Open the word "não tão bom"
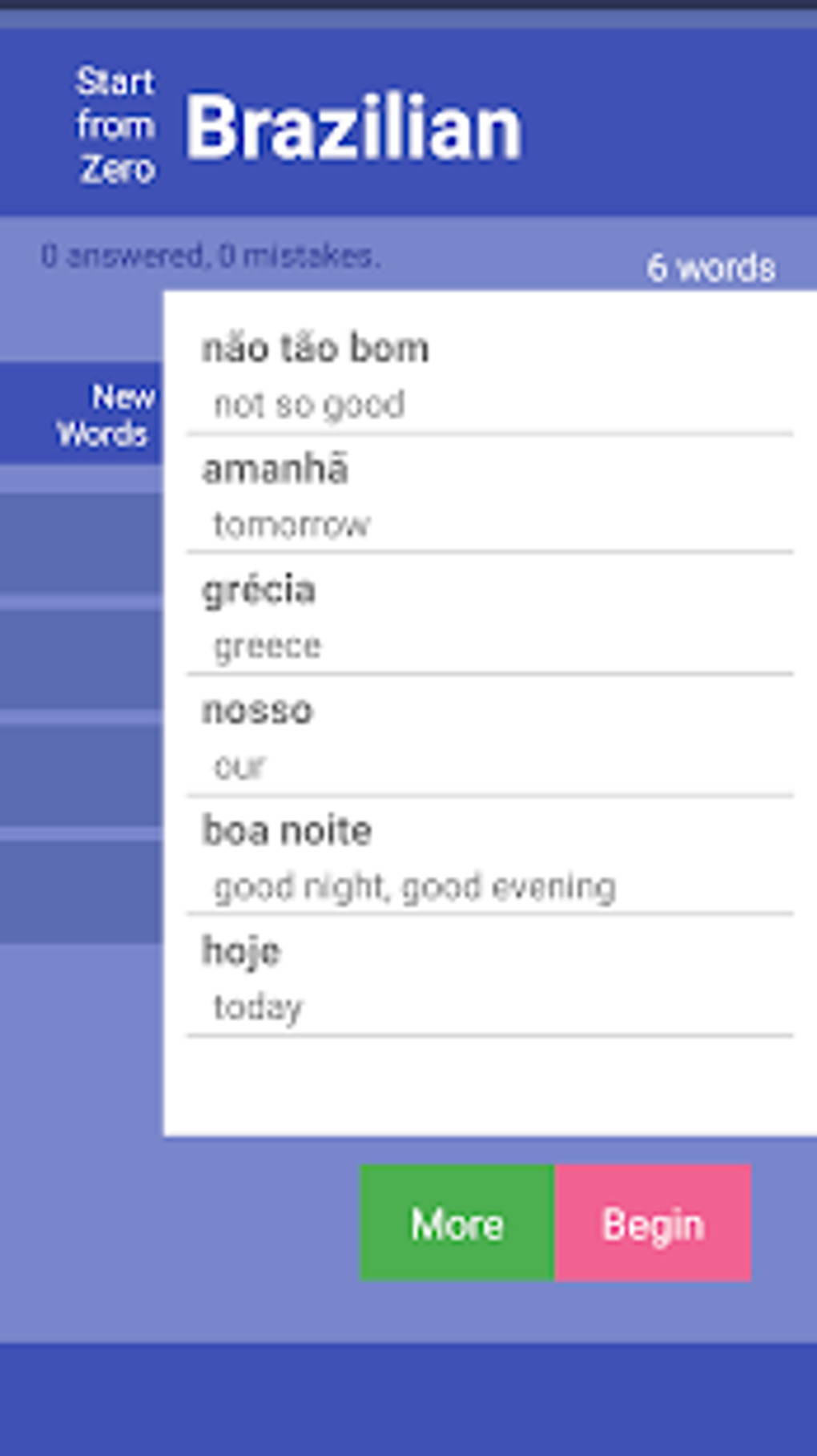 489,374
